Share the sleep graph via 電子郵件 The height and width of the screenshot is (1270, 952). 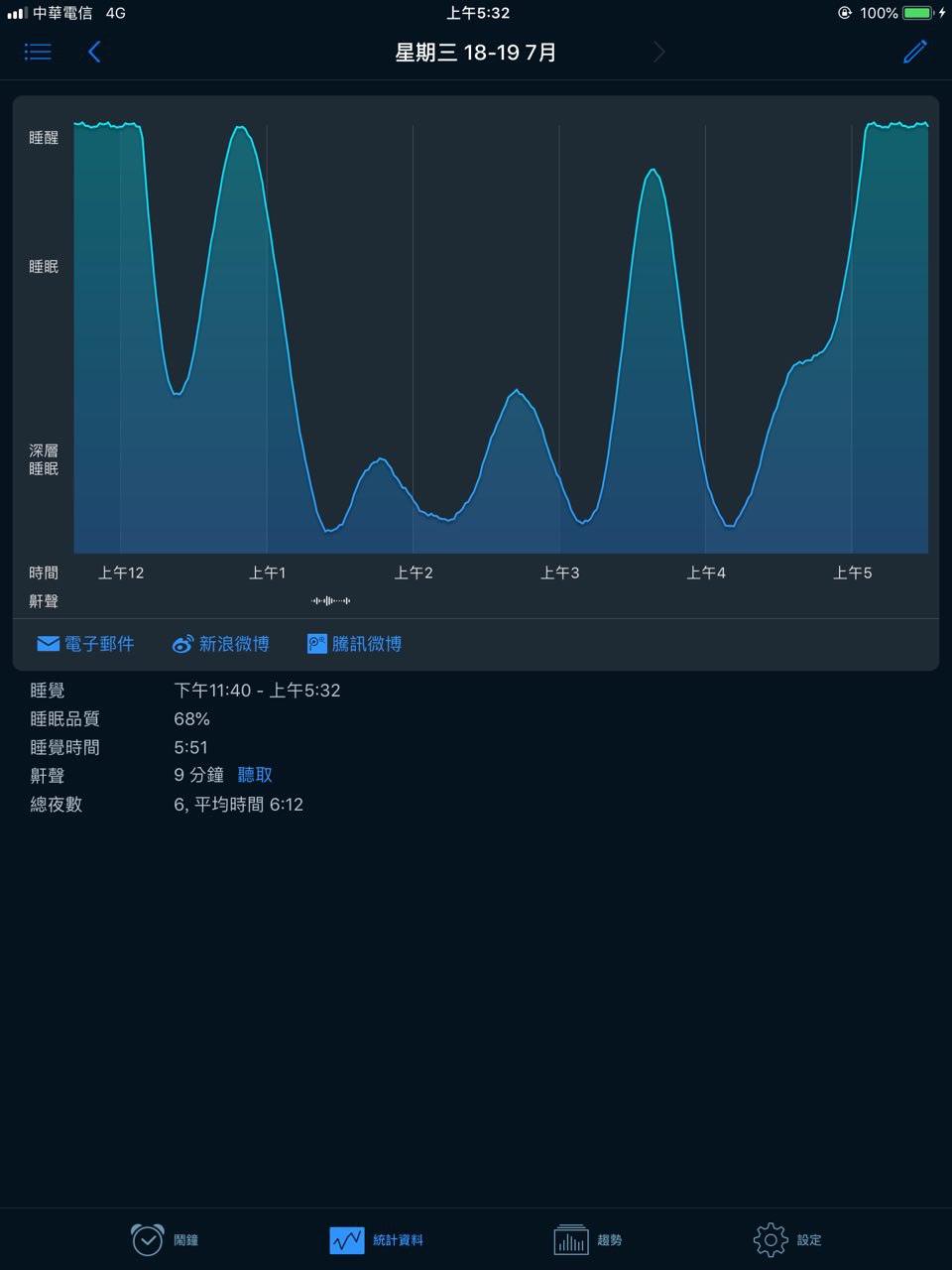85,644
